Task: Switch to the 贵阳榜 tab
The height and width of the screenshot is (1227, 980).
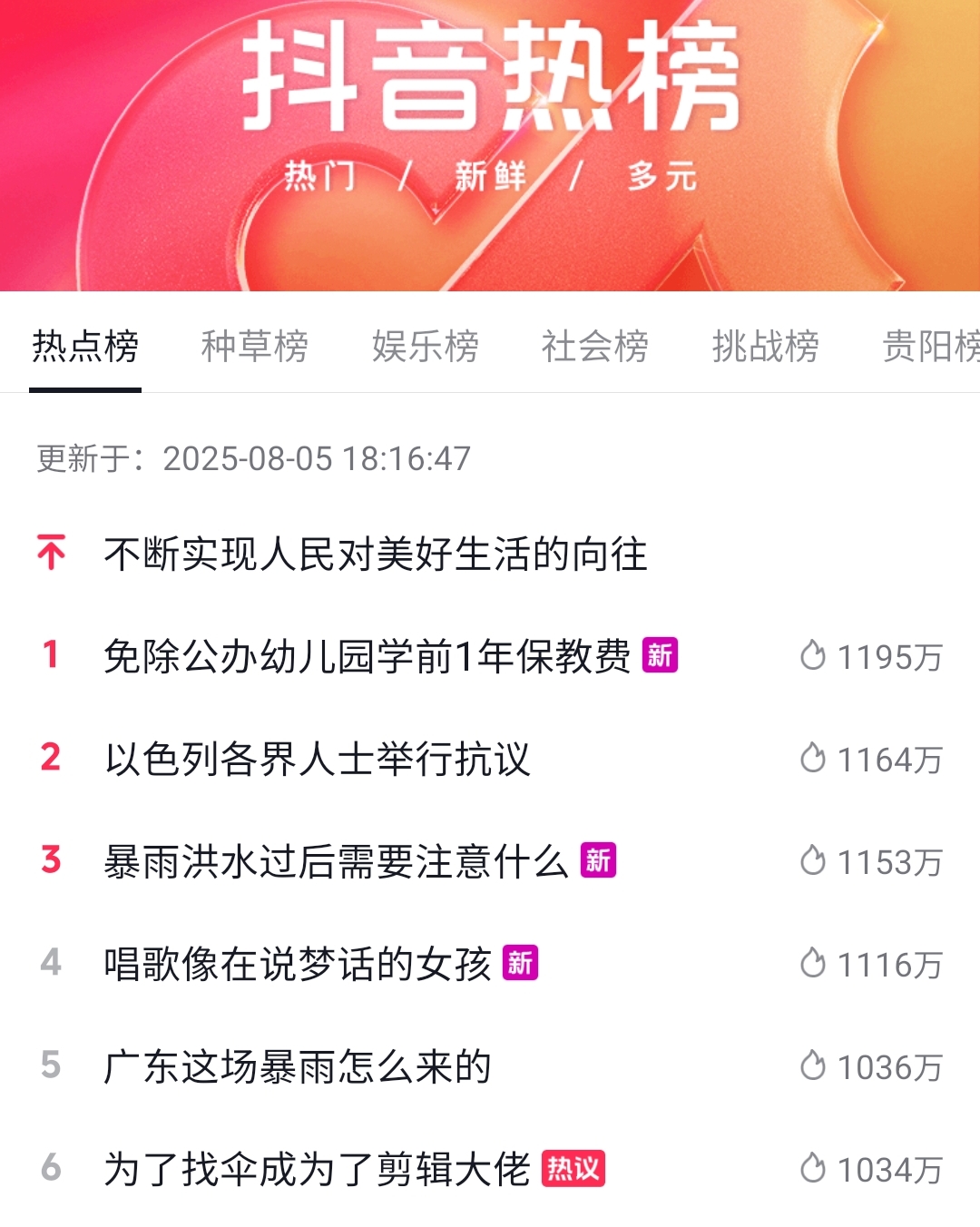Action: pyautogui.click(x=930, y=347)
